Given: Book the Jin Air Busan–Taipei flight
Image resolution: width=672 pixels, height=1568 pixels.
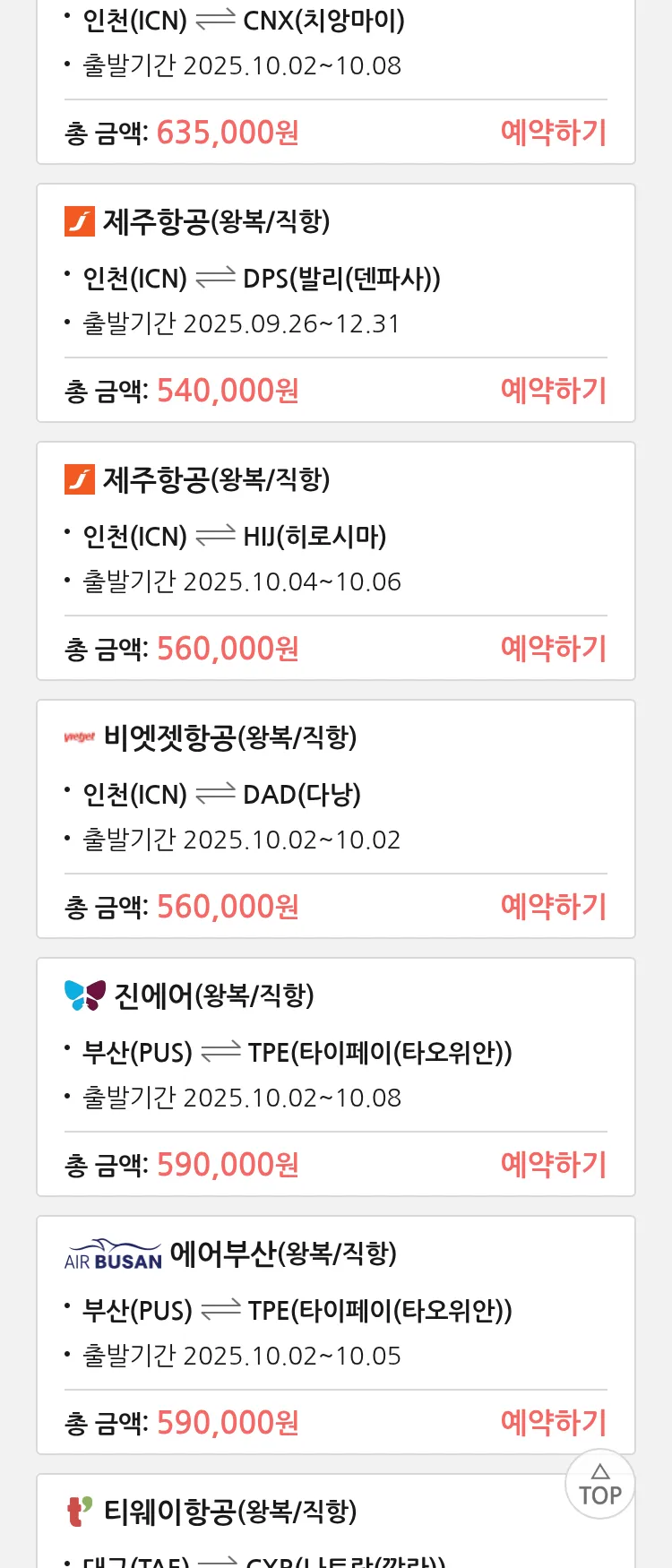Looking at the screenshot, I should [553, 1165].
